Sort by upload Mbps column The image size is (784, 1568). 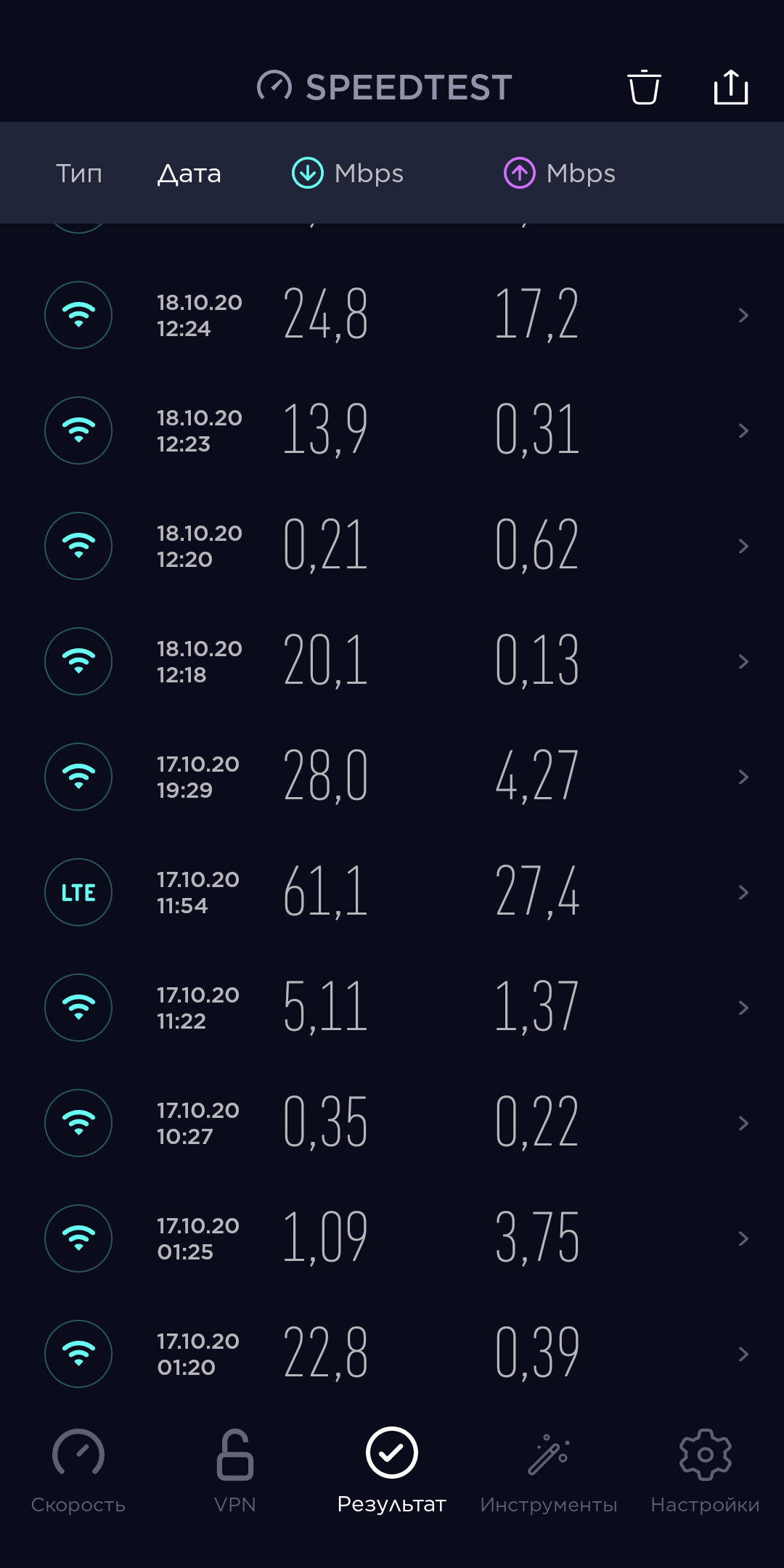[560, 173]
